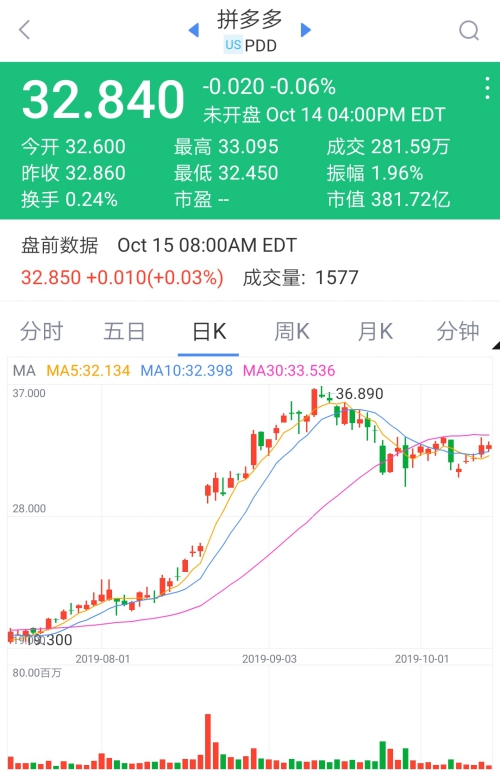Select the 日K chart tab

209,332
